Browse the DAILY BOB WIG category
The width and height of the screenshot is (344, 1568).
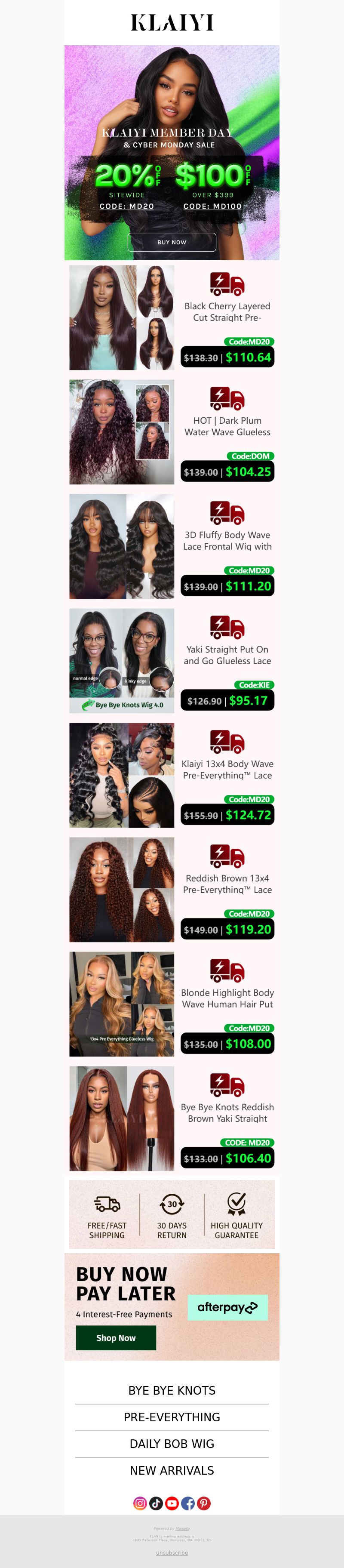tap(172, 1444)
